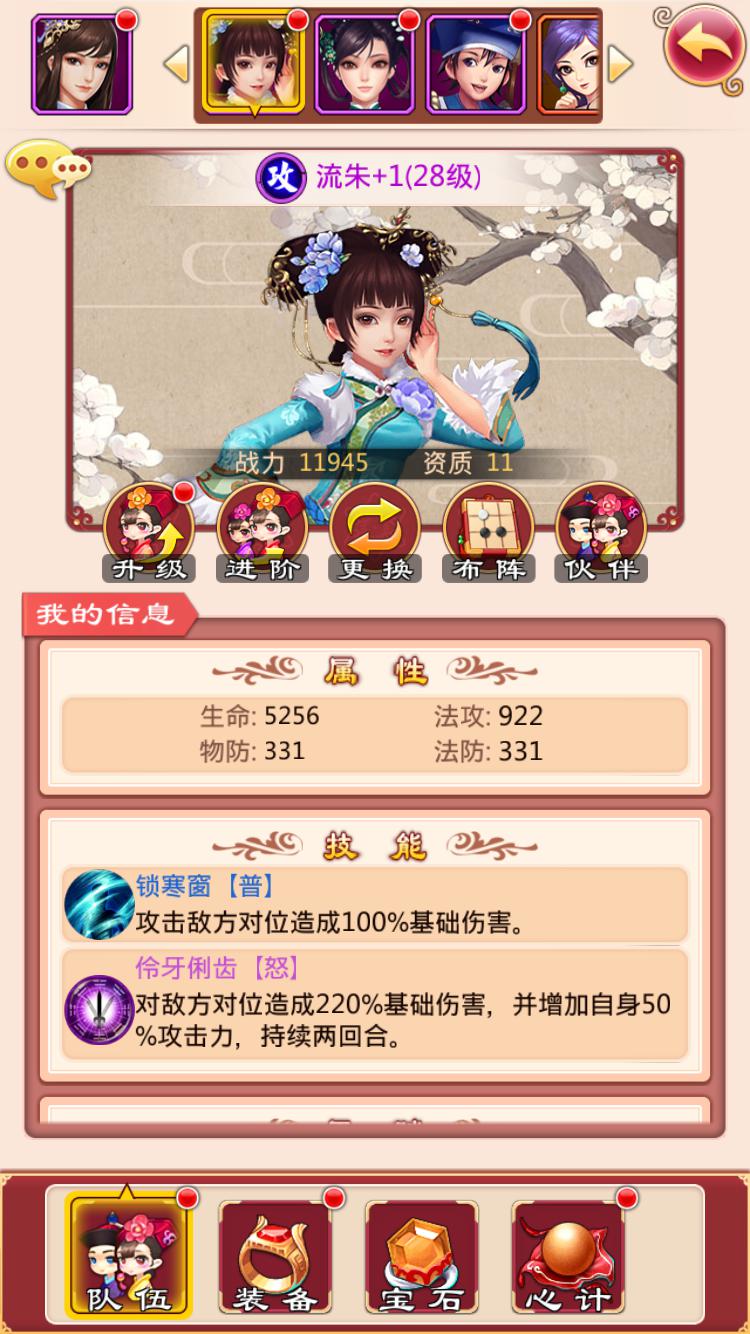Select the second character portrait with black hair
The width and height of the screenshot is (750, 1334).
click(x=365, y=64)
